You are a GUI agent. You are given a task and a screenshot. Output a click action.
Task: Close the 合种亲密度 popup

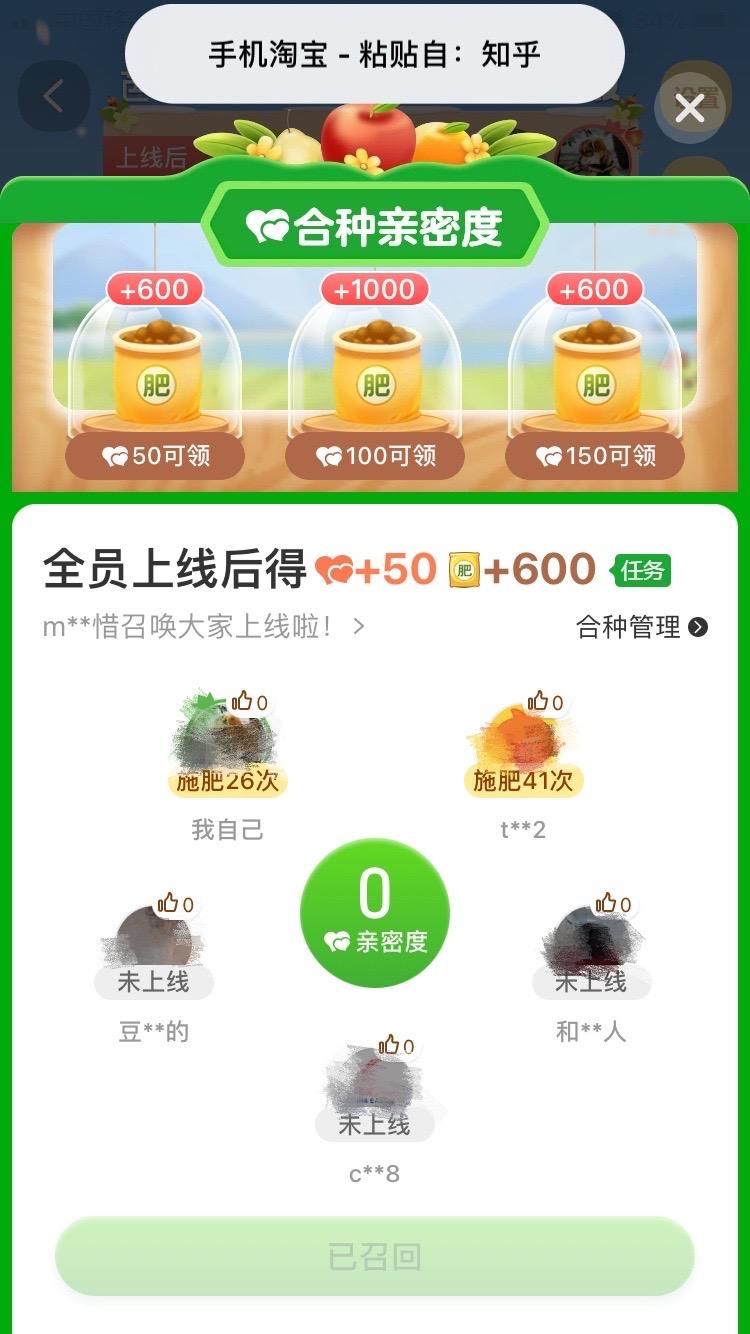690,108
